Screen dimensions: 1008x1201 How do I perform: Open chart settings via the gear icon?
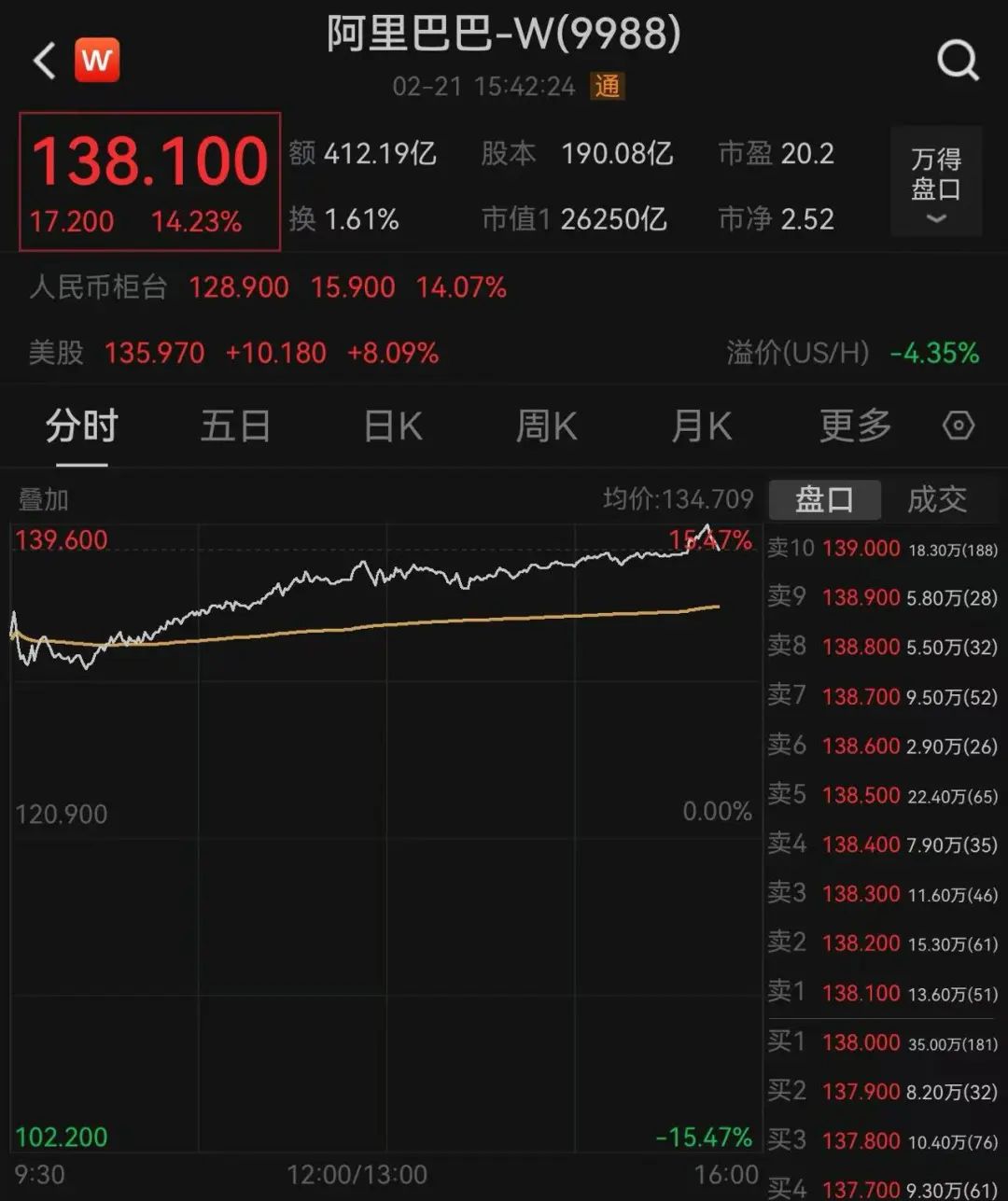tap(959, 426)
